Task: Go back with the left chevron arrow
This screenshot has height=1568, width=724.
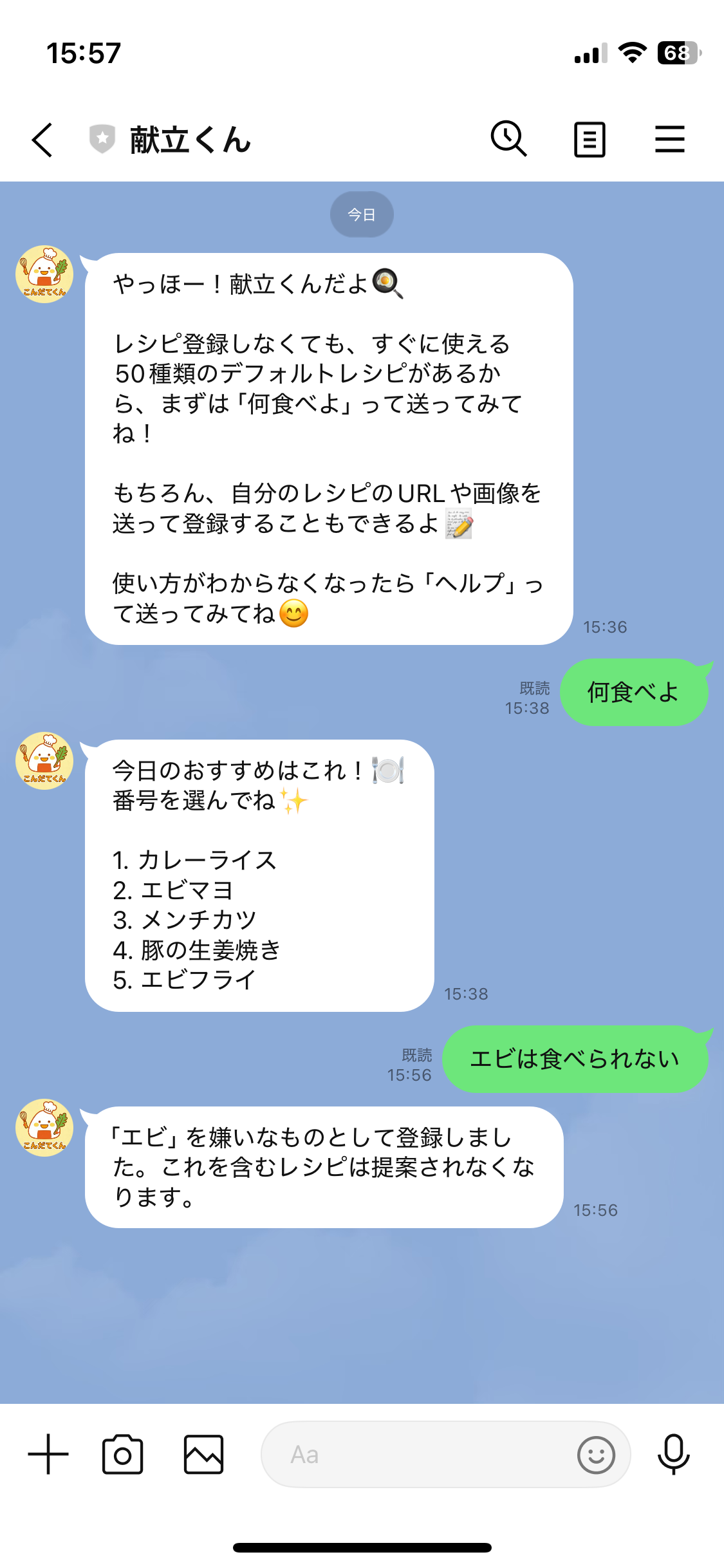Action: pos(42,139)
